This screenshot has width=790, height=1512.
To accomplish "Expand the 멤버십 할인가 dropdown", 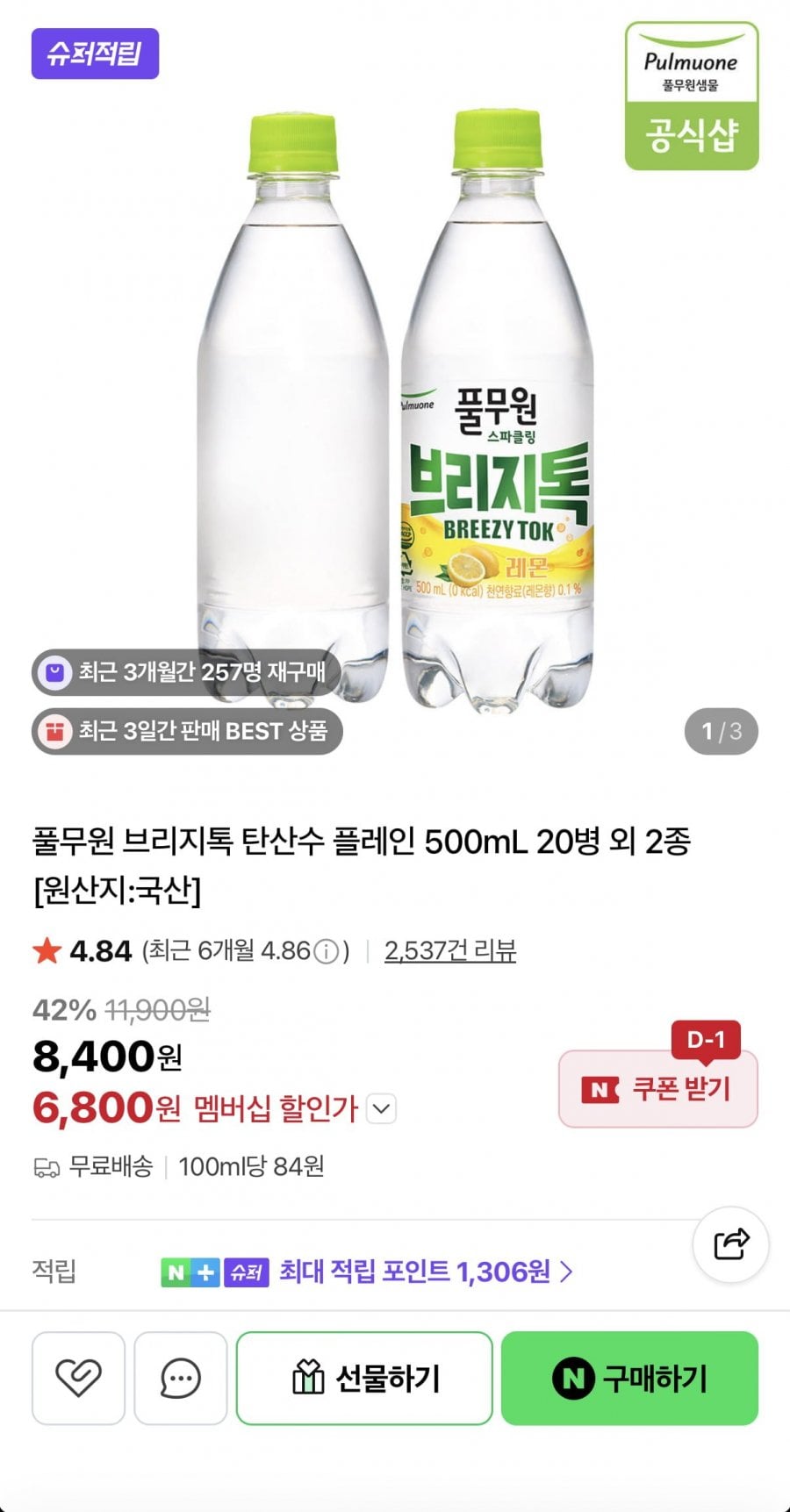I will [x=381, y=1108].
